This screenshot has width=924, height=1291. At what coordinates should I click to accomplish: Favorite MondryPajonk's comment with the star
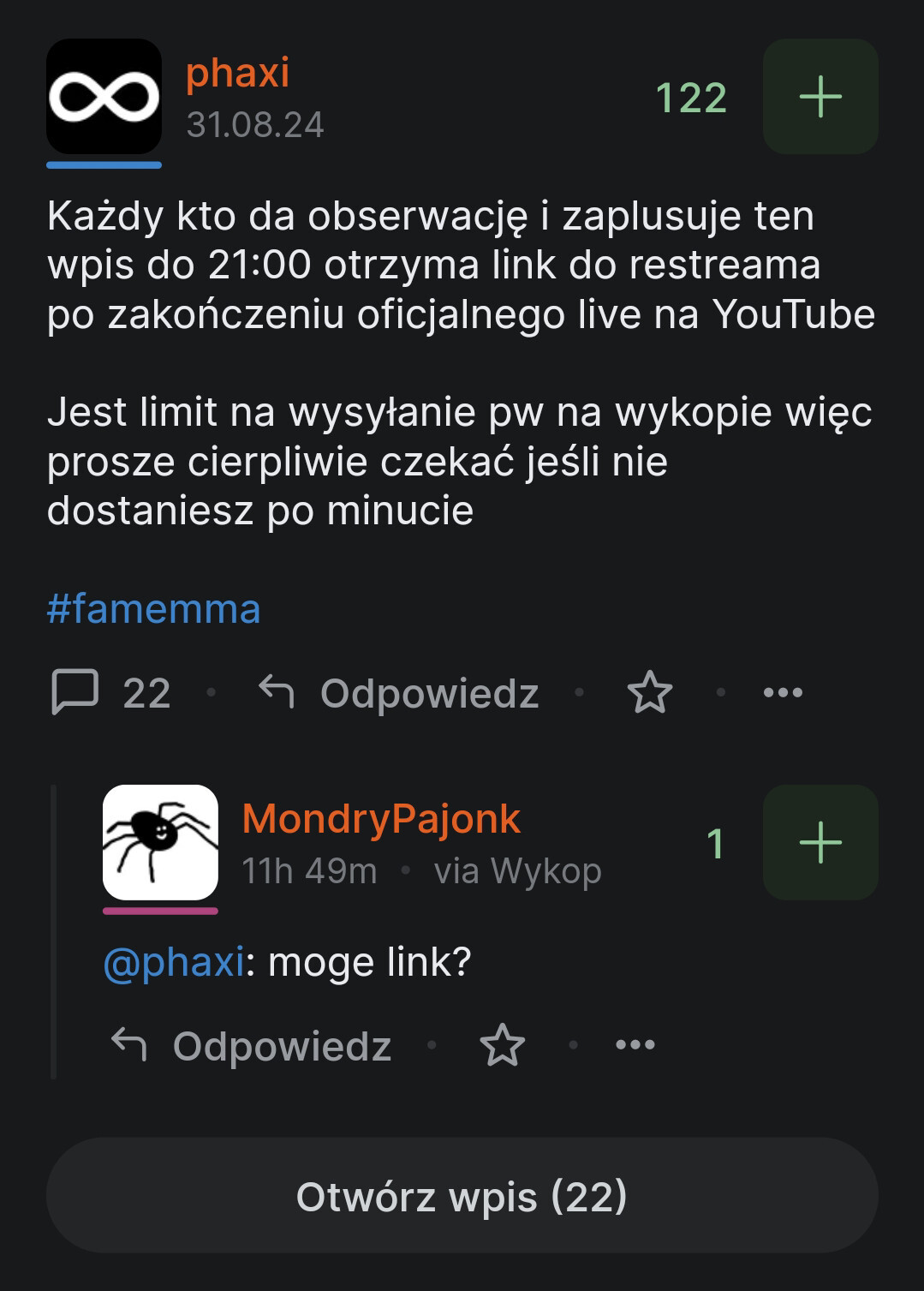tap(502, 1045)
